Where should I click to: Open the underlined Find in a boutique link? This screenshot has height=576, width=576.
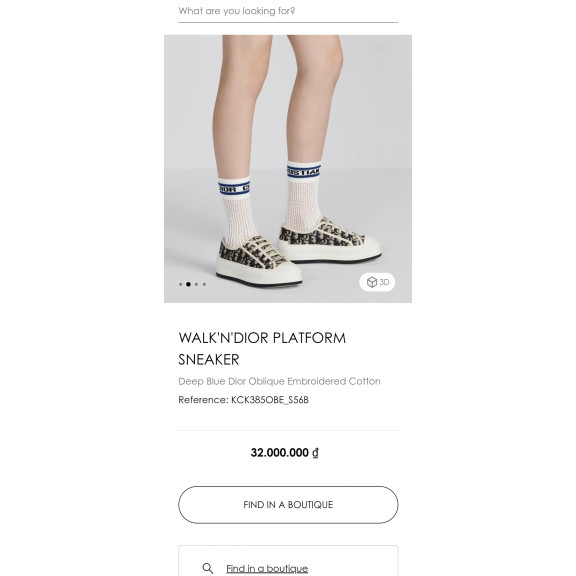tap(267, 568)
